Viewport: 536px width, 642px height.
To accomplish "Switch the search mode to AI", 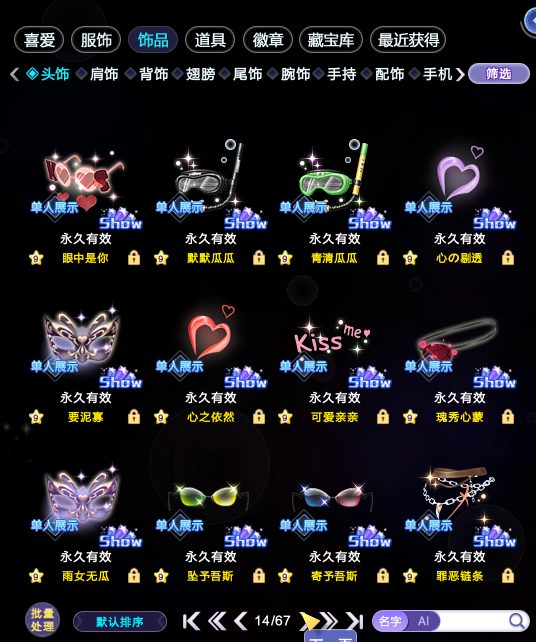I will [x=423, y=621].
